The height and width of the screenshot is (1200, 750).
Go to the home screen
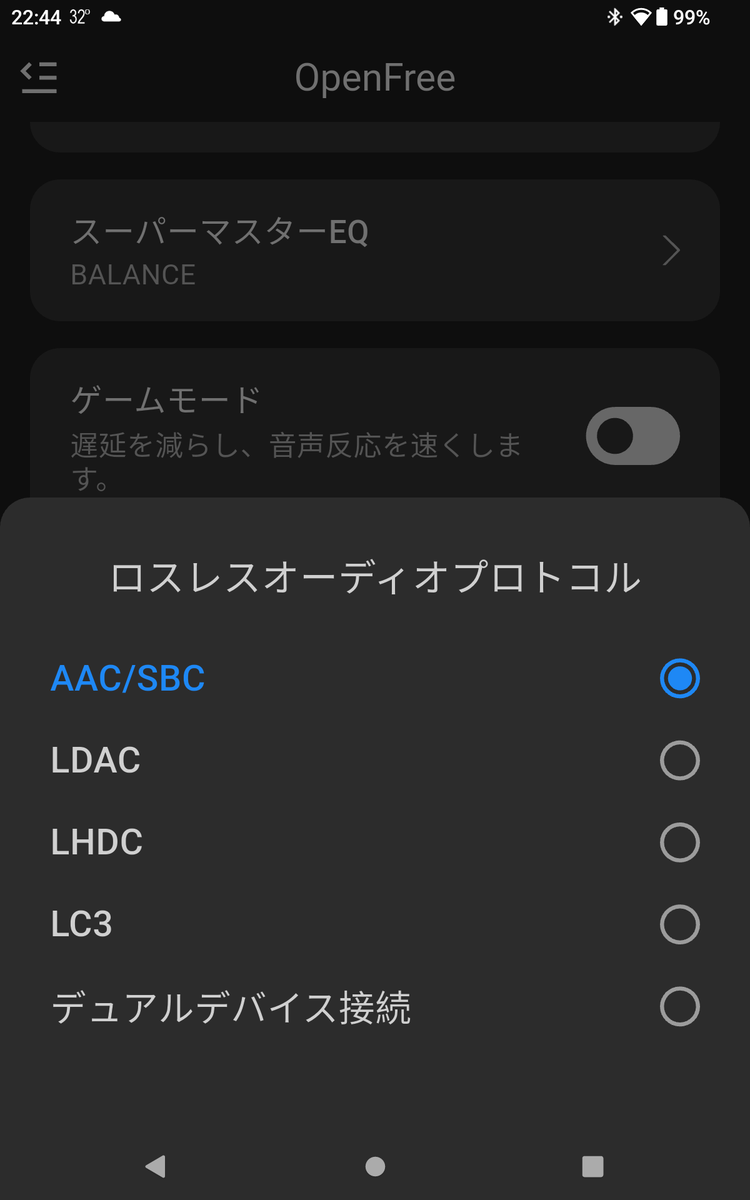point(375,1165)
